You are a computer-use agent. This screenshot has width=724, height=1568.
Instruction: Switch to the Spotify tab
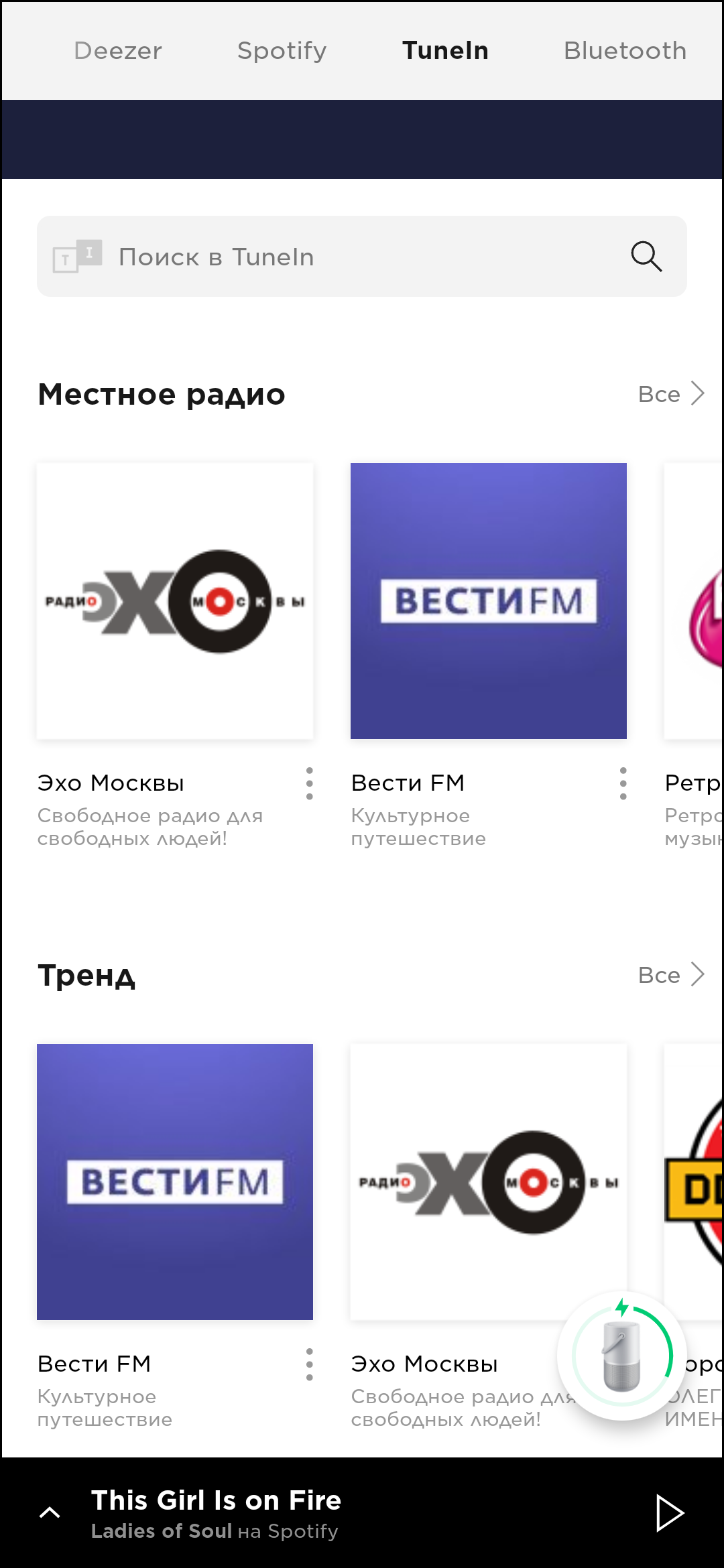(282, 51)
